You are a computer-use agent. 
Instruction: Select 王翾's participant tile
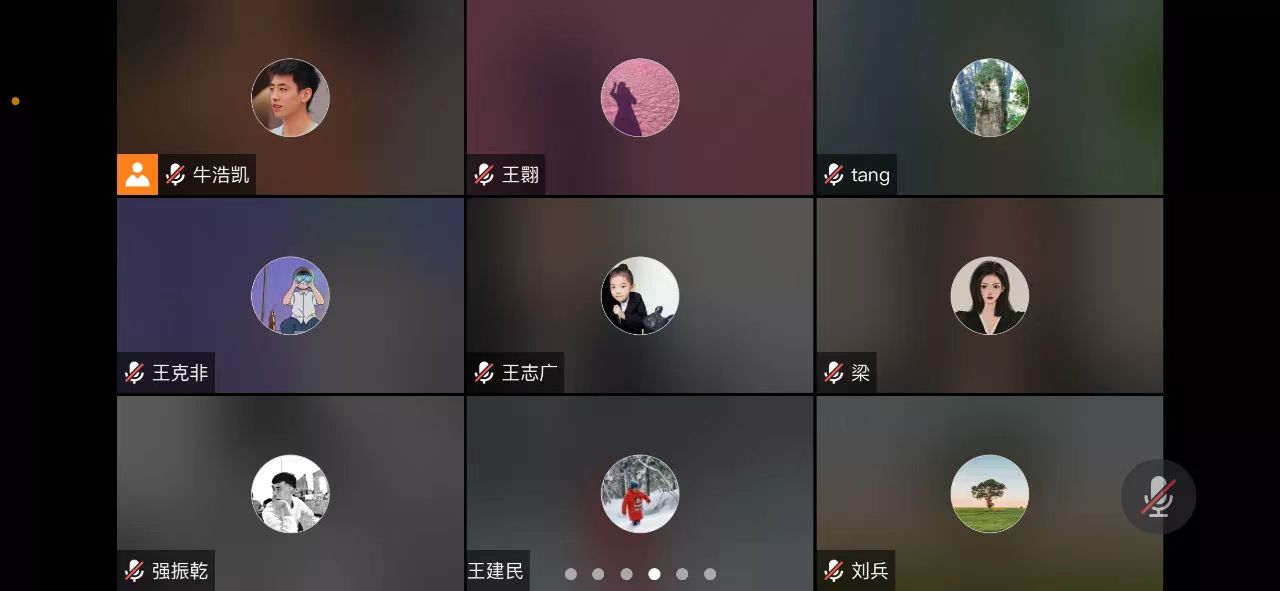(640, 97)
